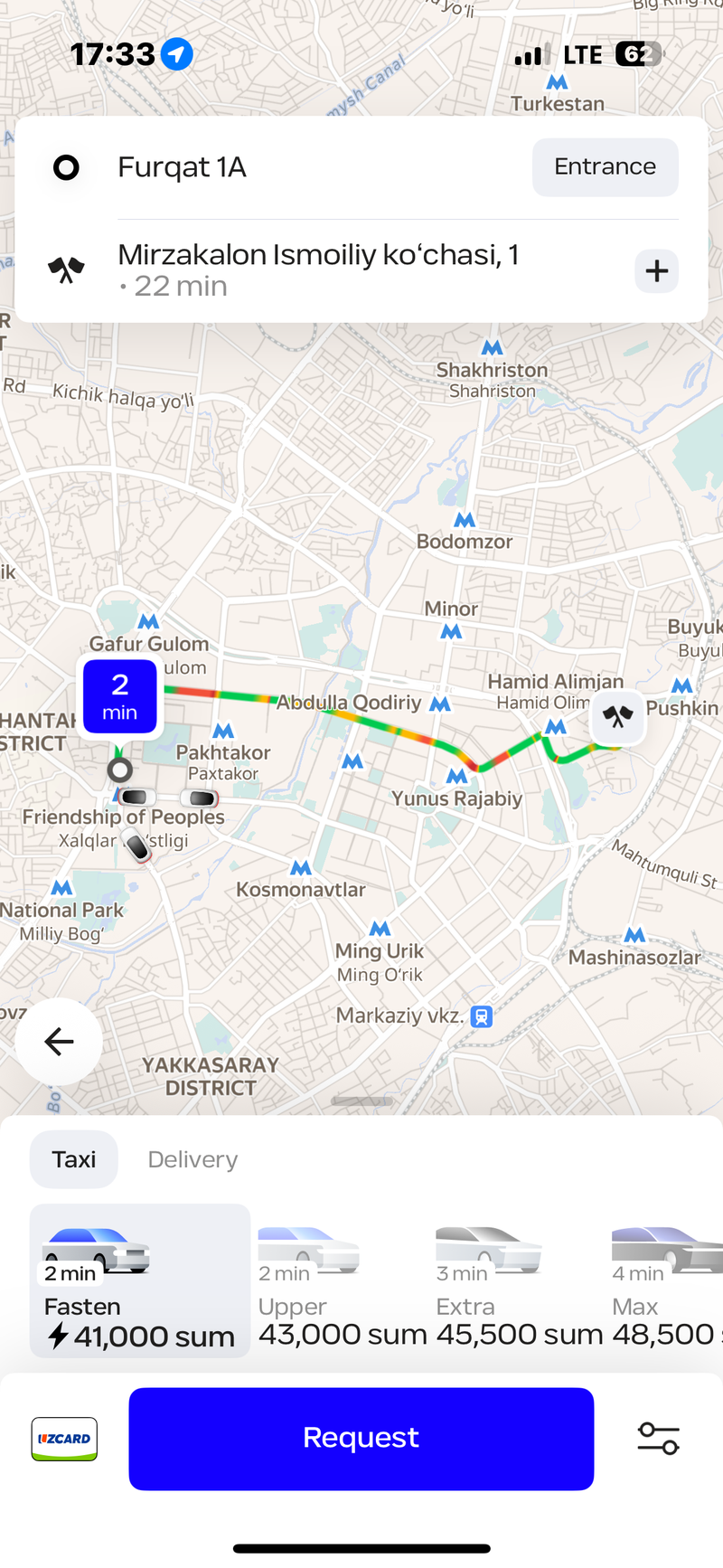Open ride options and preferences sliders
The width and height of the screenshot is (723, 1568).
658,1438
